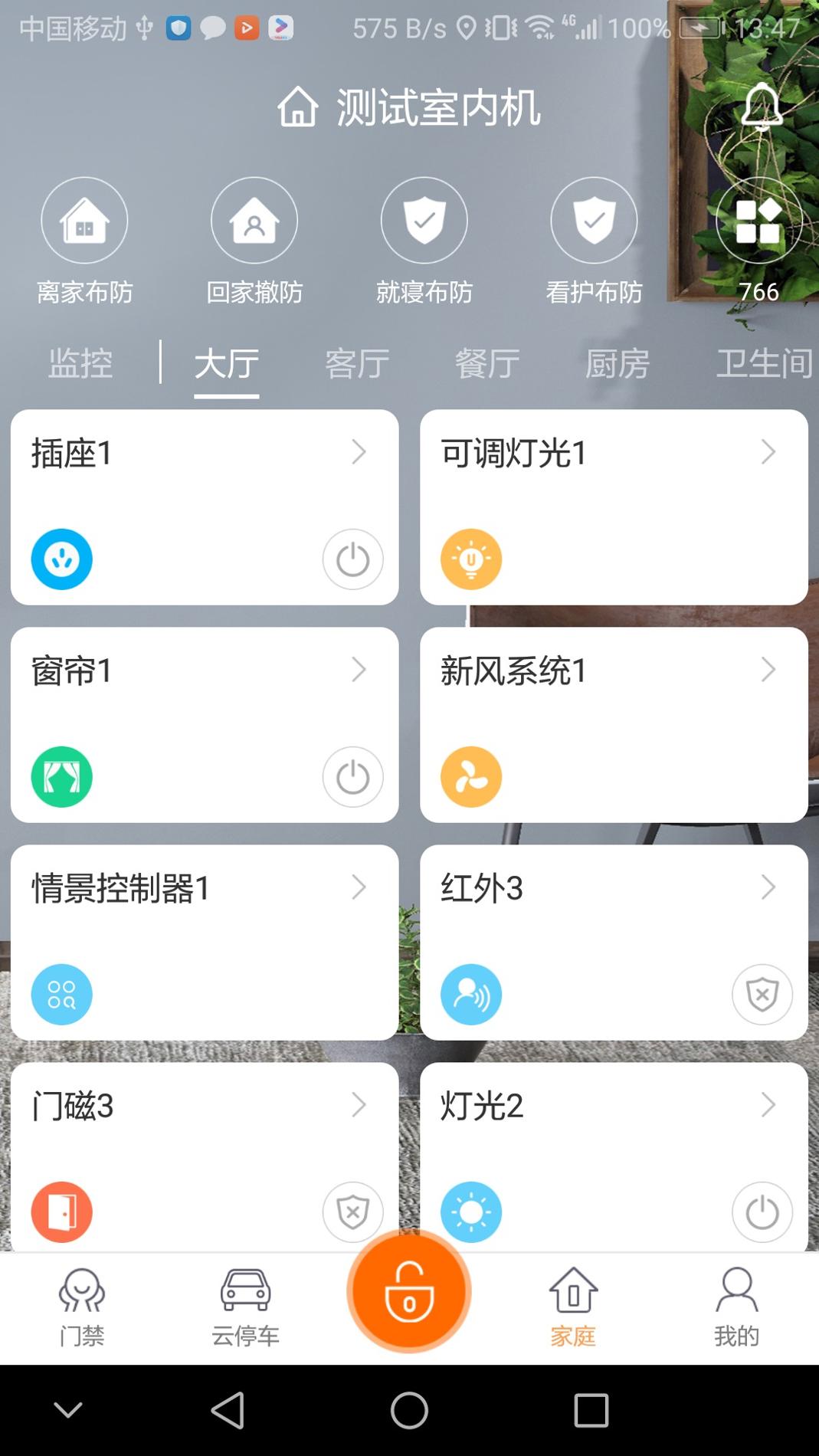Go to 云停车 cloud parking section
The width and height of the screenshot is (819, 1456).
245,1304
